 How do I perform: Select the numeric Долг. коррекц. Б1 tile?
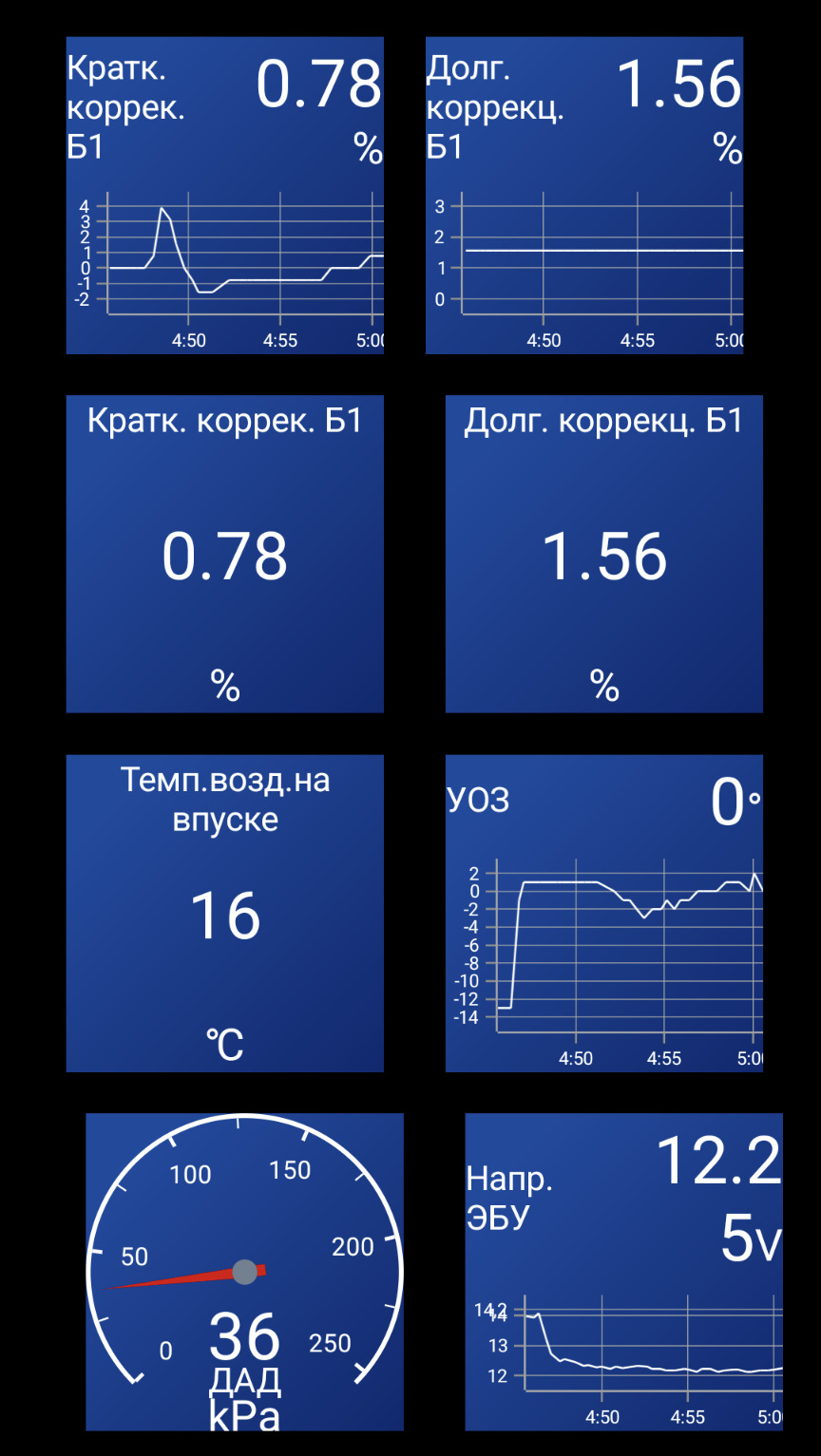click(x=603, y=555)
